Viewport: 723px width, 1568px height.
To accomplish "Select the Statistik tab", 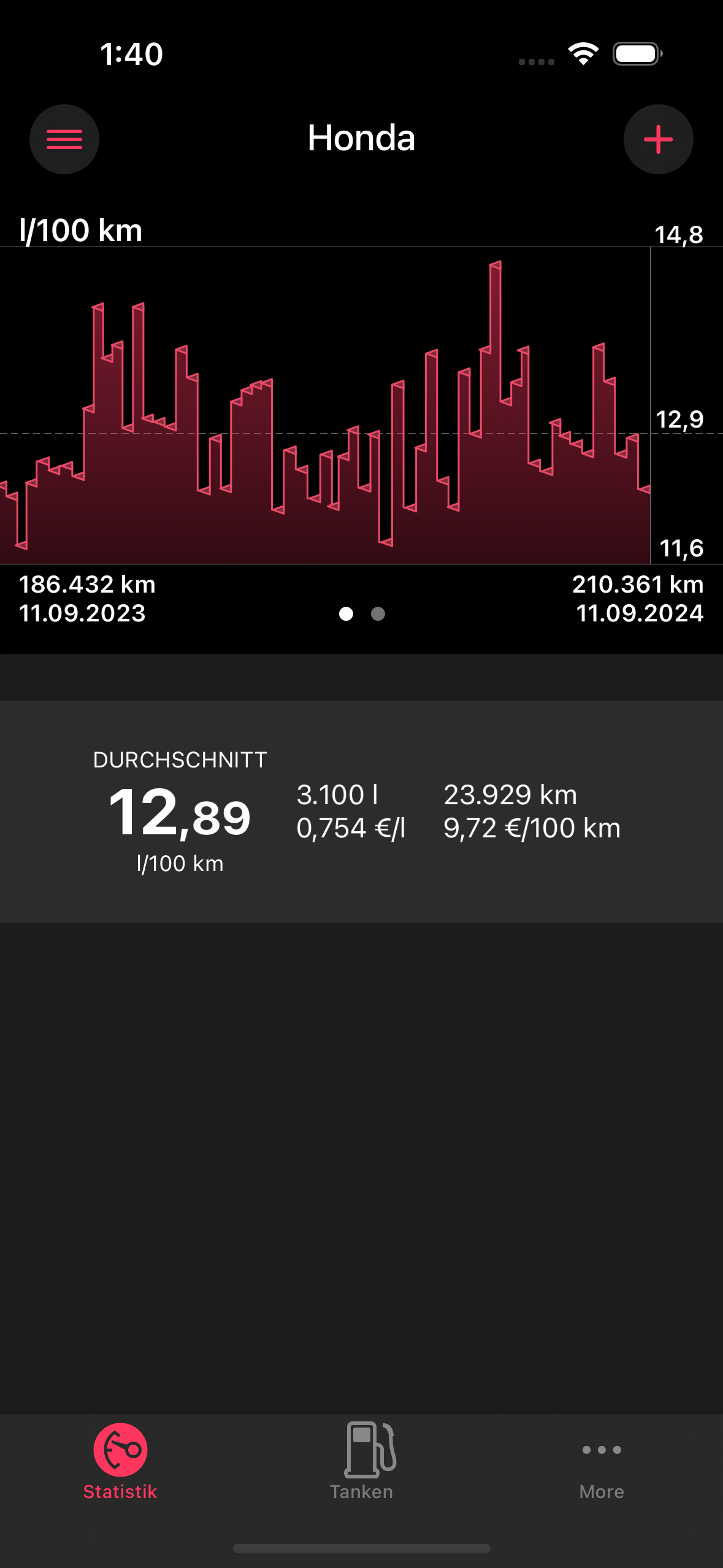I will click(x=120, y=1461).
